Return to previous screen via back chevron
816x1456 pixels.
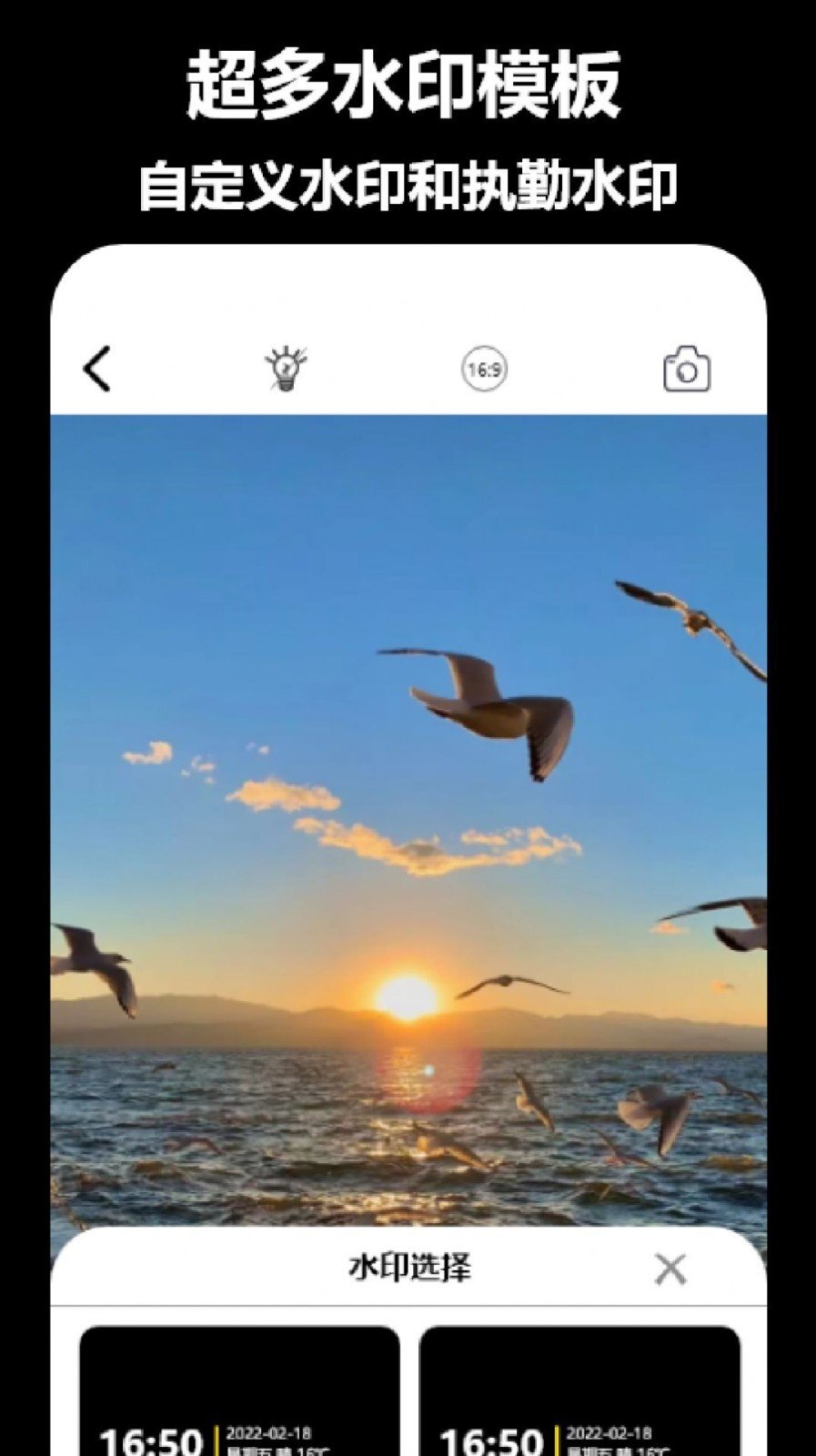pos(96,369)
